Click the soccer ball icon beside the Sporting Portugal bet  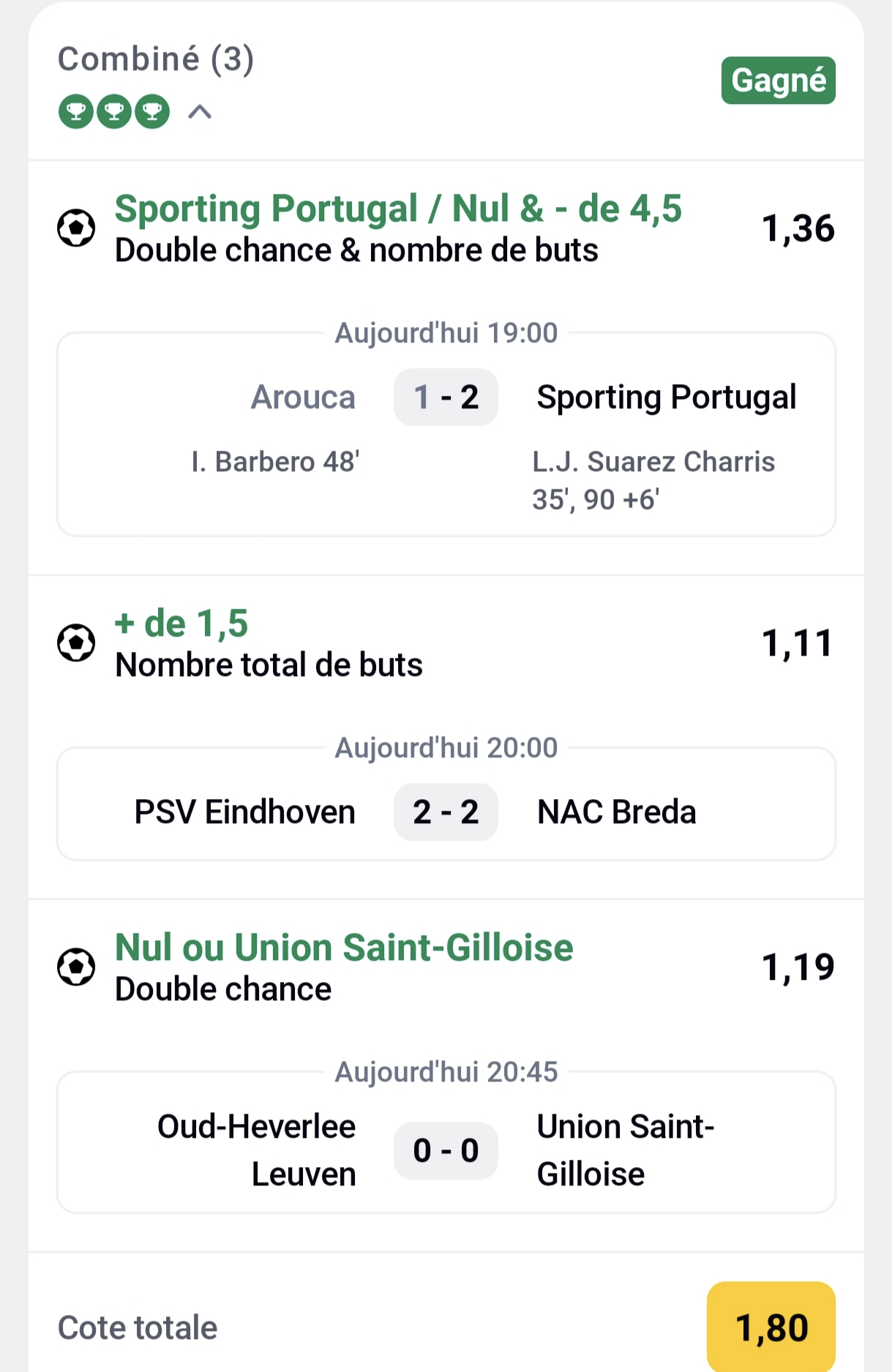coord(75,229)
